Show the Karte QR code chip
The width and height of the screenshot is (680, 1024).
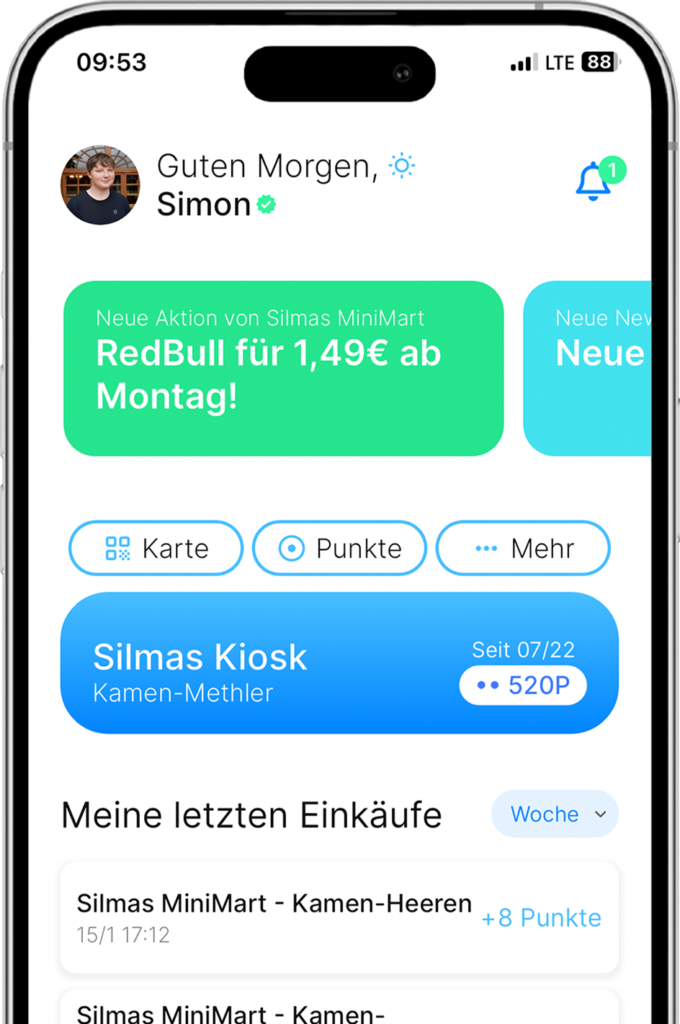(x=156, y=548)
